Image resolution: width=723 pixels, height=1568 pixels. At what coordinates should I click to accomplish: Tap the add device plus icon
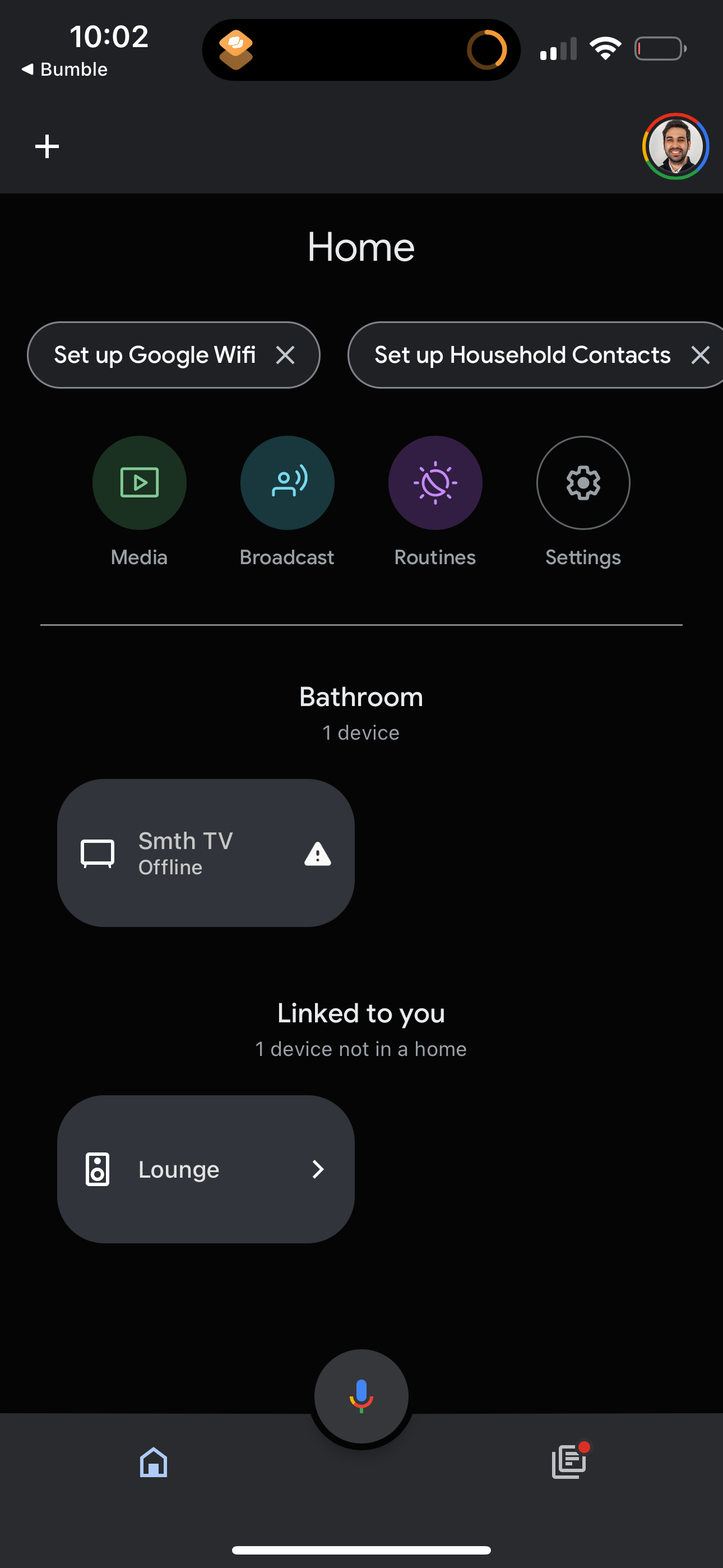tap(47, 145)
